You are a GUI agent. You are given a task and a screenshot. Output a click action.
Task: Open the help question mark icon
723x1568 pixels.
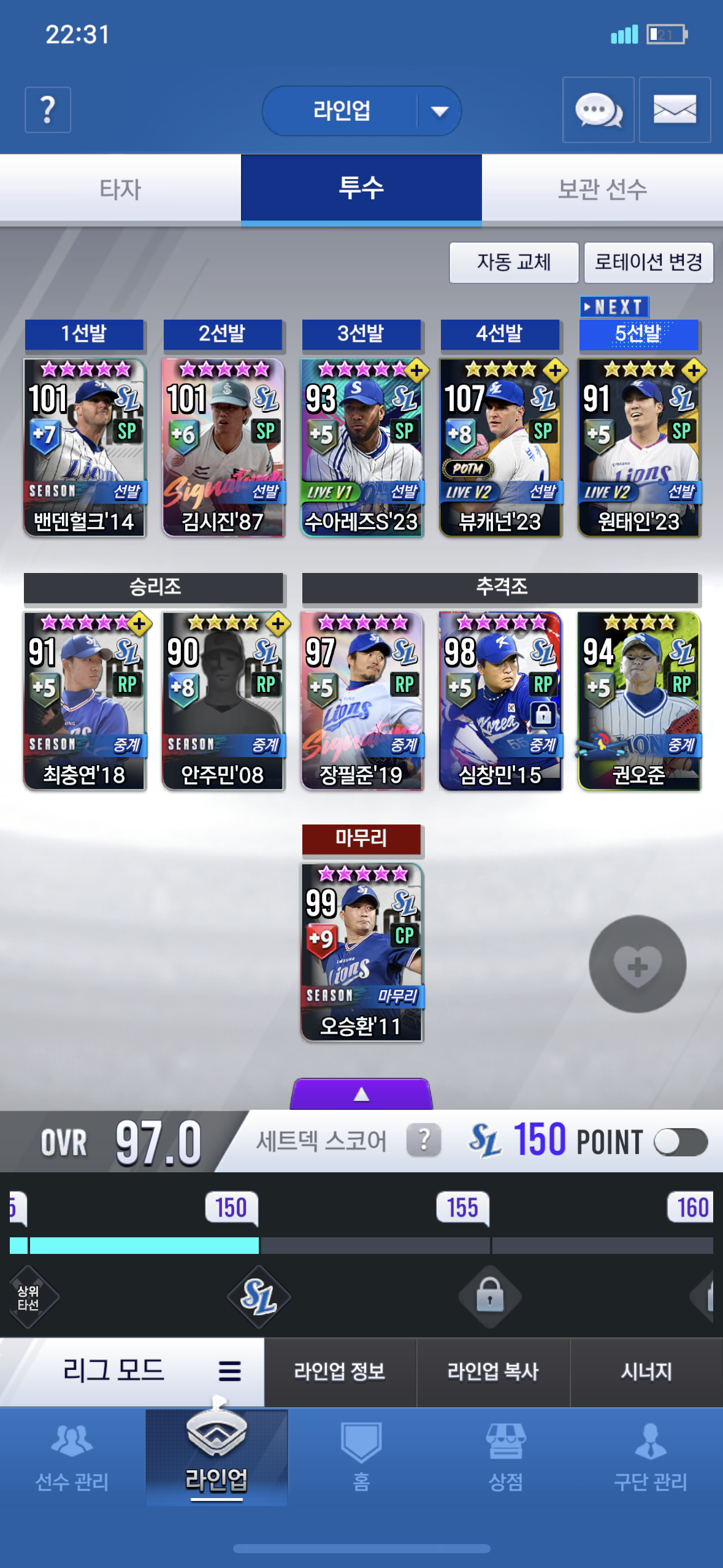click(x=48, y=110)
